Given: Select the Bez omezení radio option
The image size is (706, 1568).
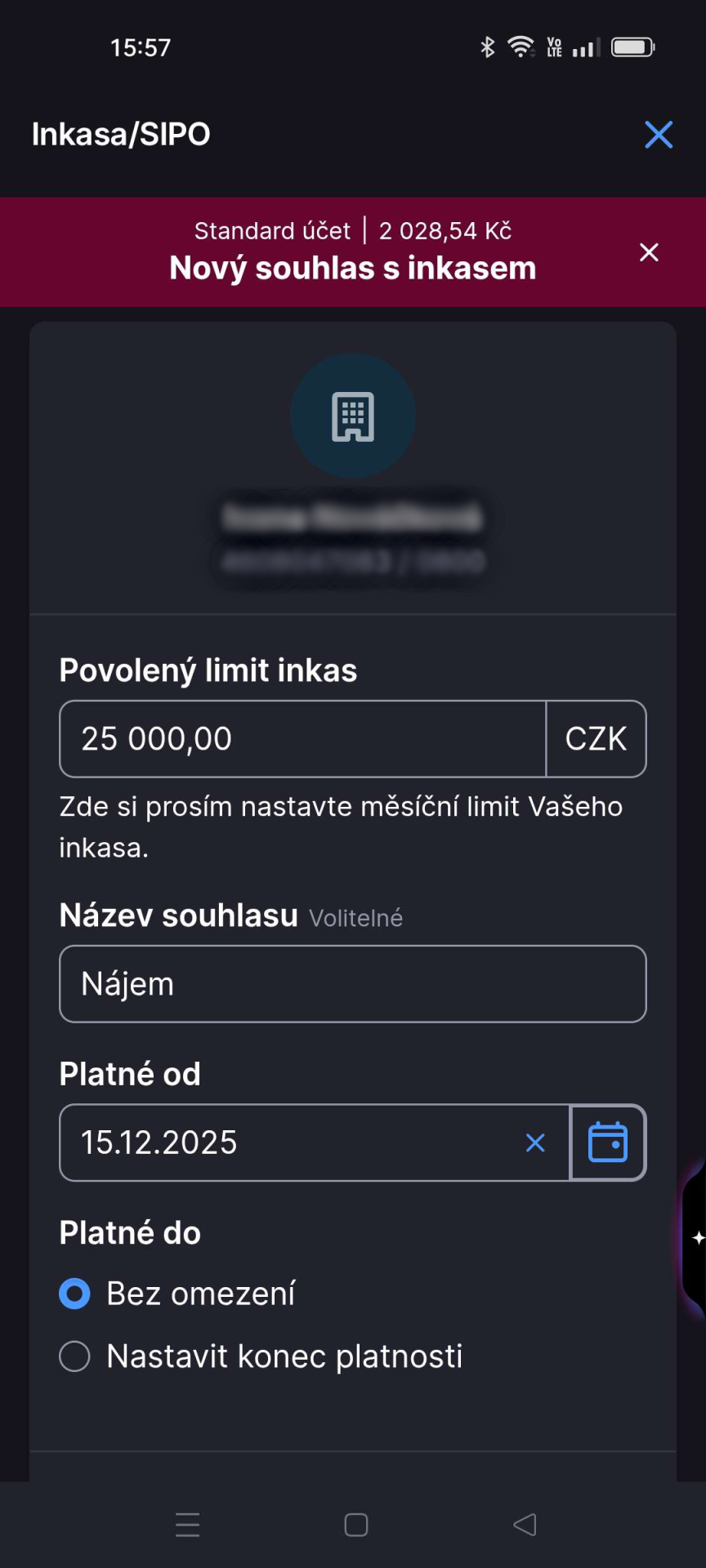Looking at the screenshot, I should (74, 1293).
